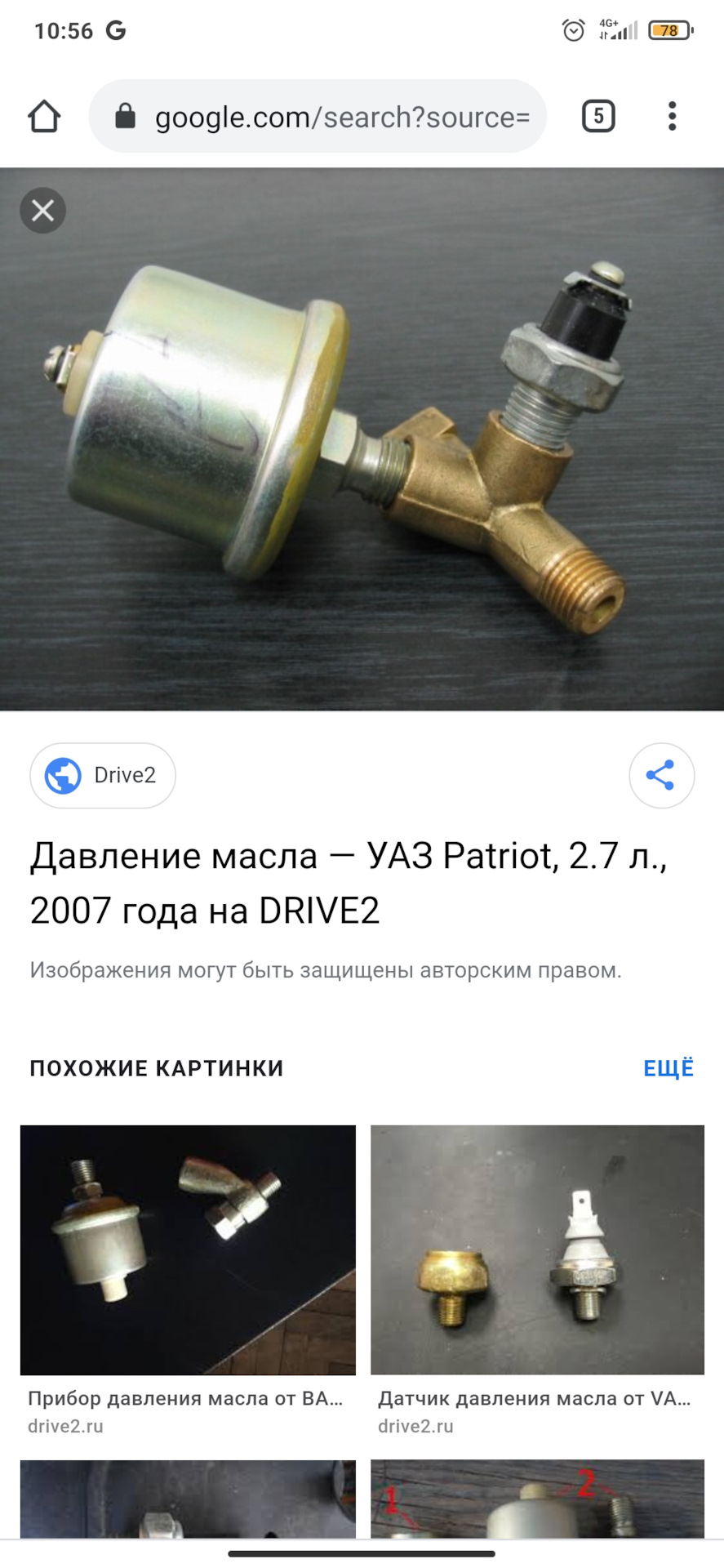The image size is (724, 1568).
Task: Show more similar images via ЕЩЁ
Action: (668, 1068)
